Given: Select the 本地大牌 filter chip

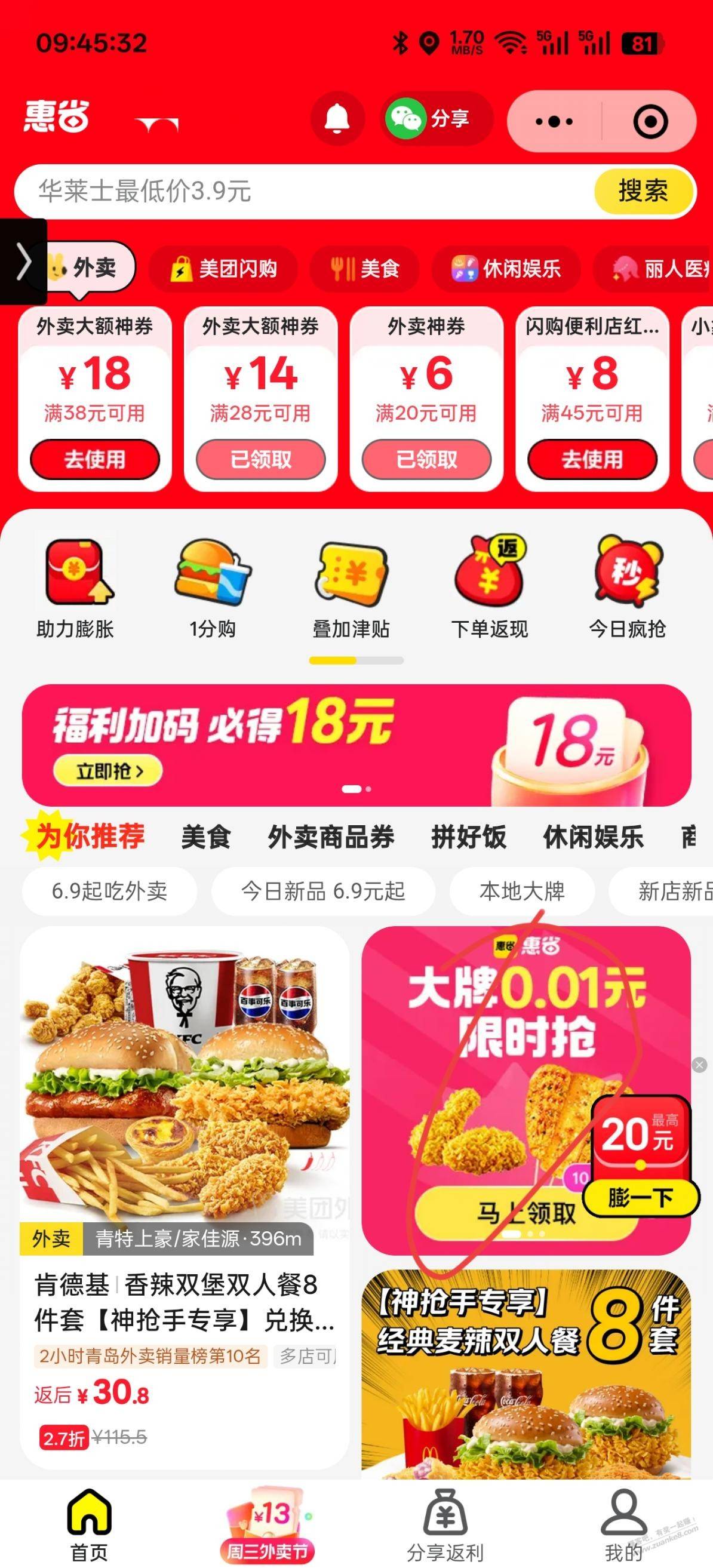Looking at the screenshot, I should click(522, 891).
